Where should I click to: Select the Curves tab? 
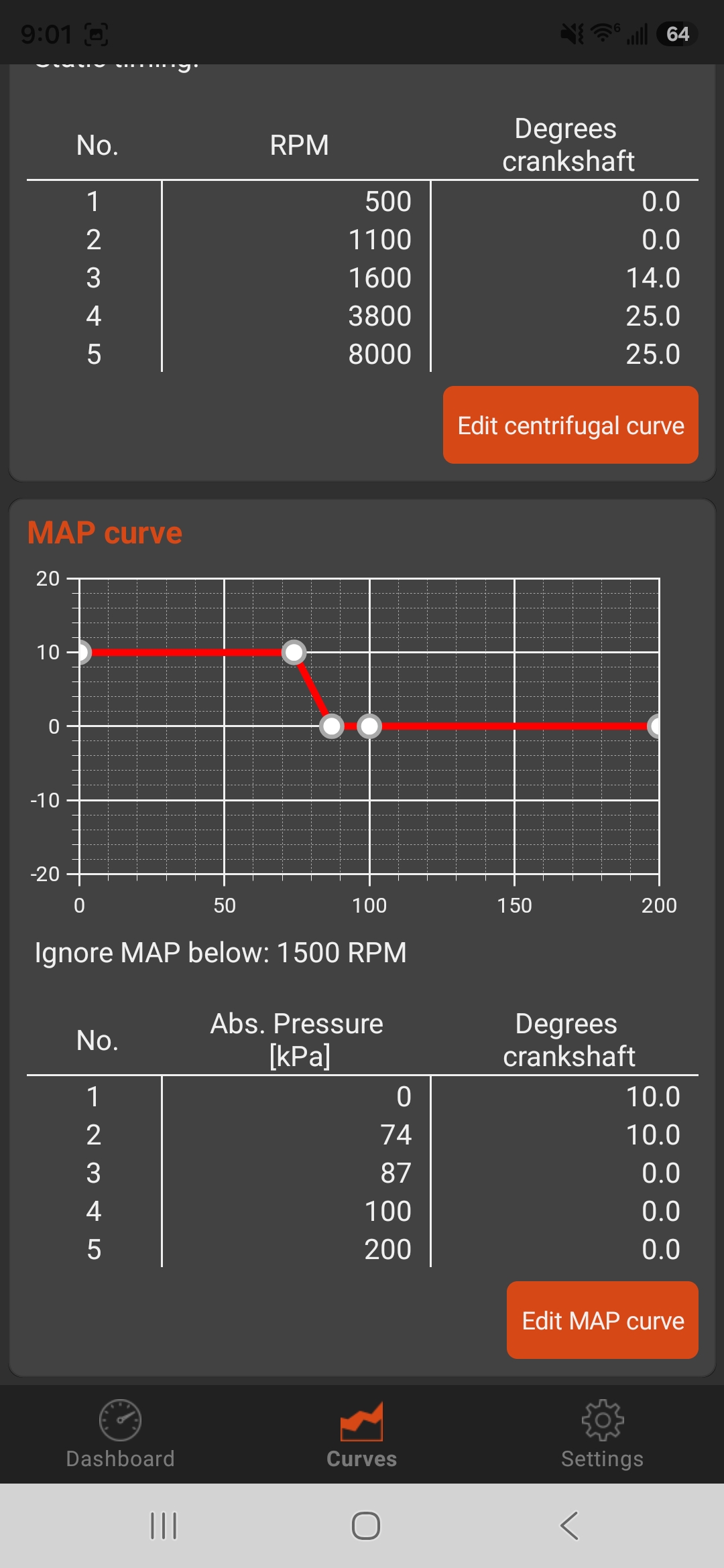coord(362,1434)
